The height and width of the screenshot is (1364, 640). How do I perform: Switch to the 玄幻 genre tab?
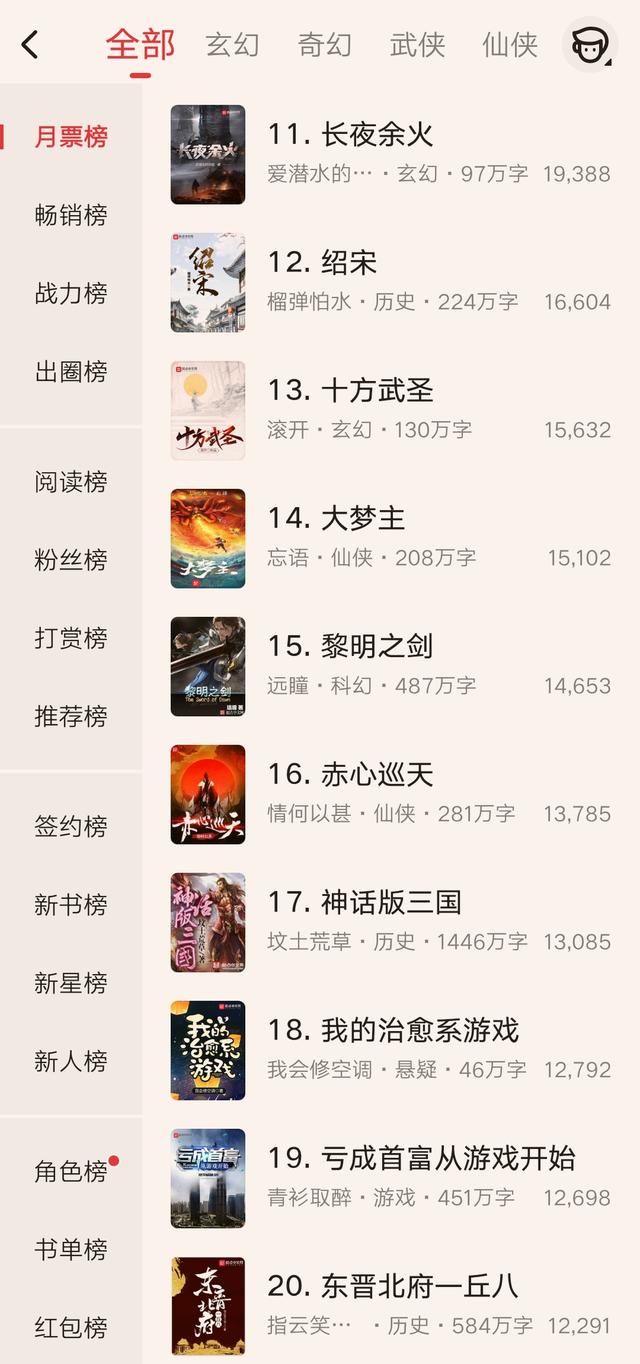pyautogui.click(x=232, y=45)
